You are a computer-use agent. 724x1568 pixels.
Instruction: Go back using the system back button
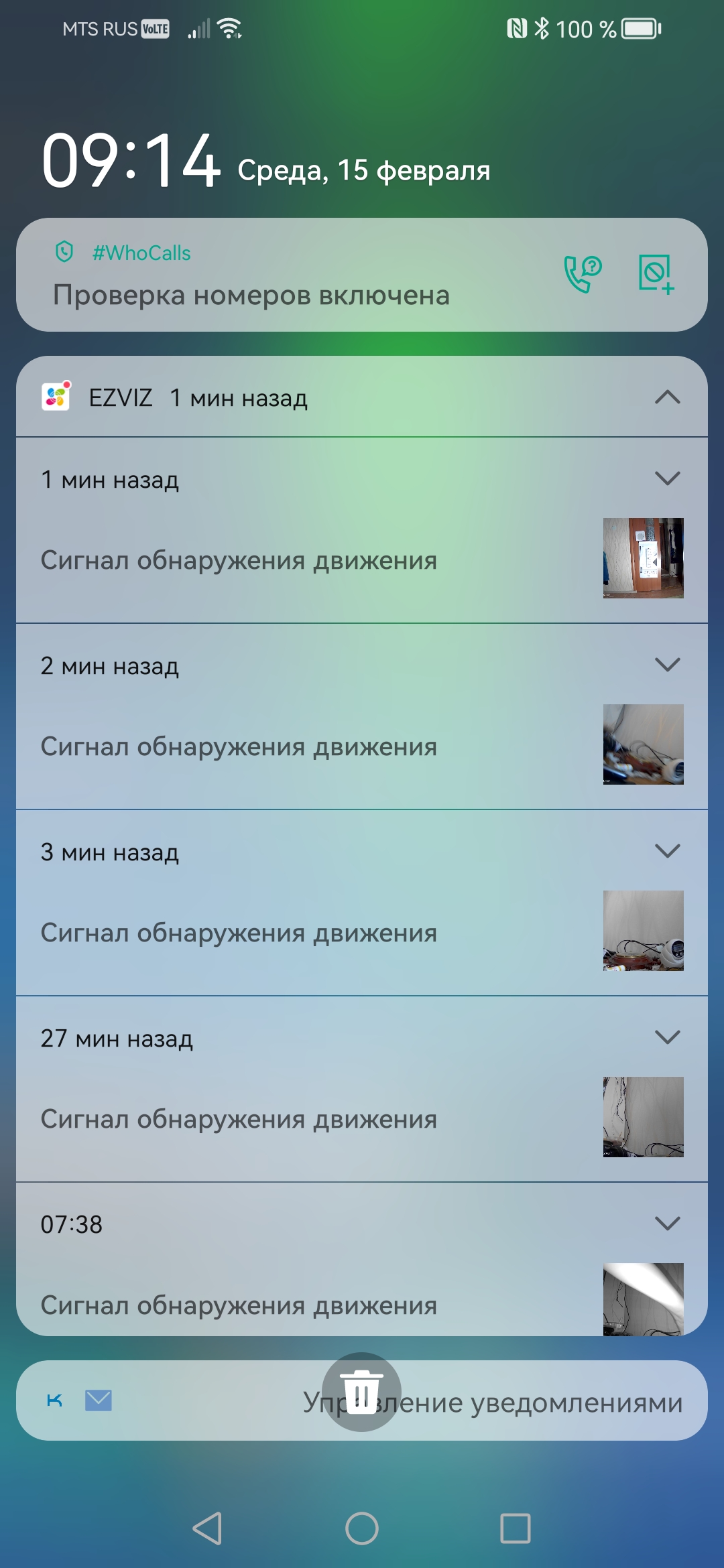(x=208, y=1528)
